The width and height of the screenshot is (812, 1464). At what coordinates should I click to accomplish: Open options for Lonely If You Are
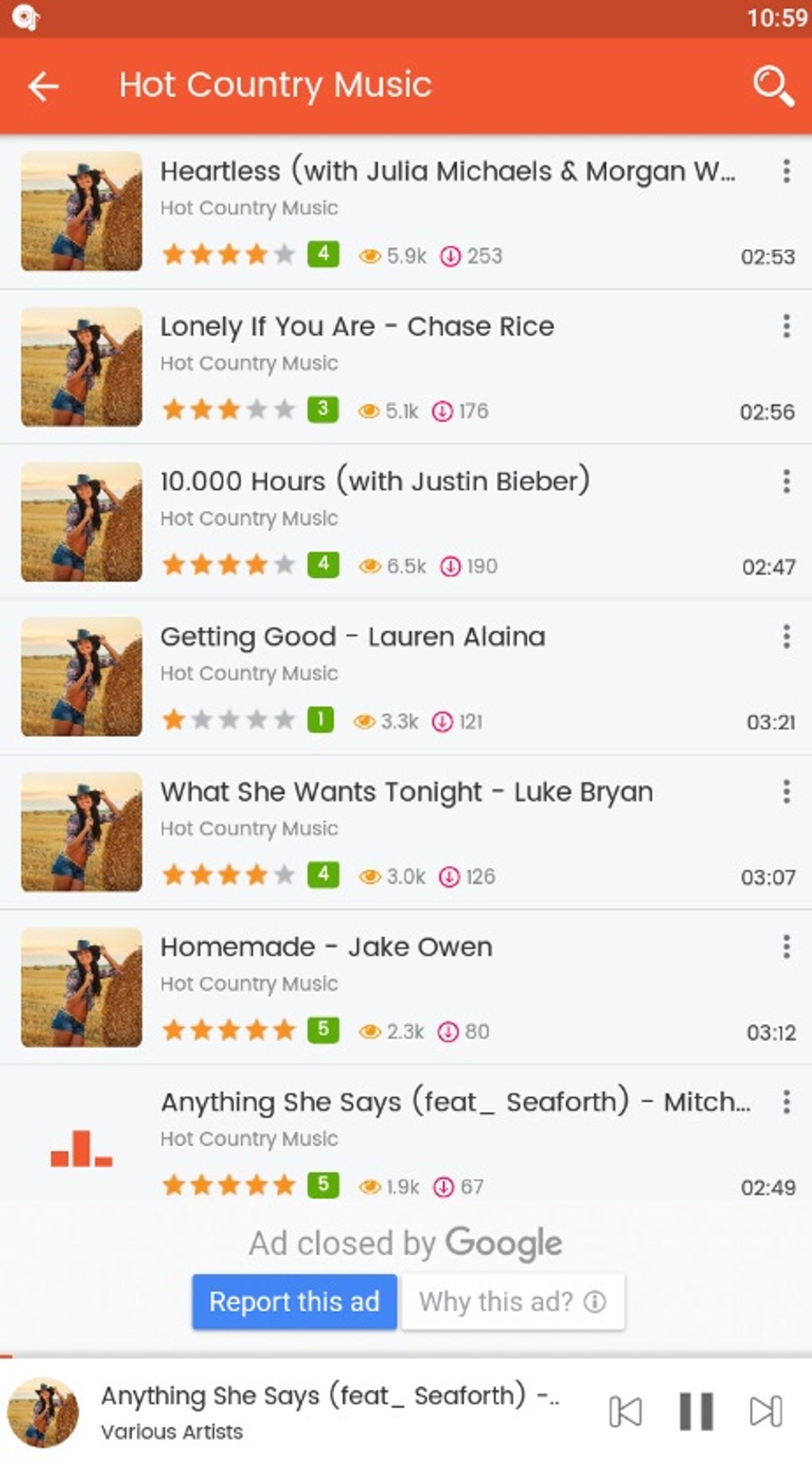click(x=786, y=326)
